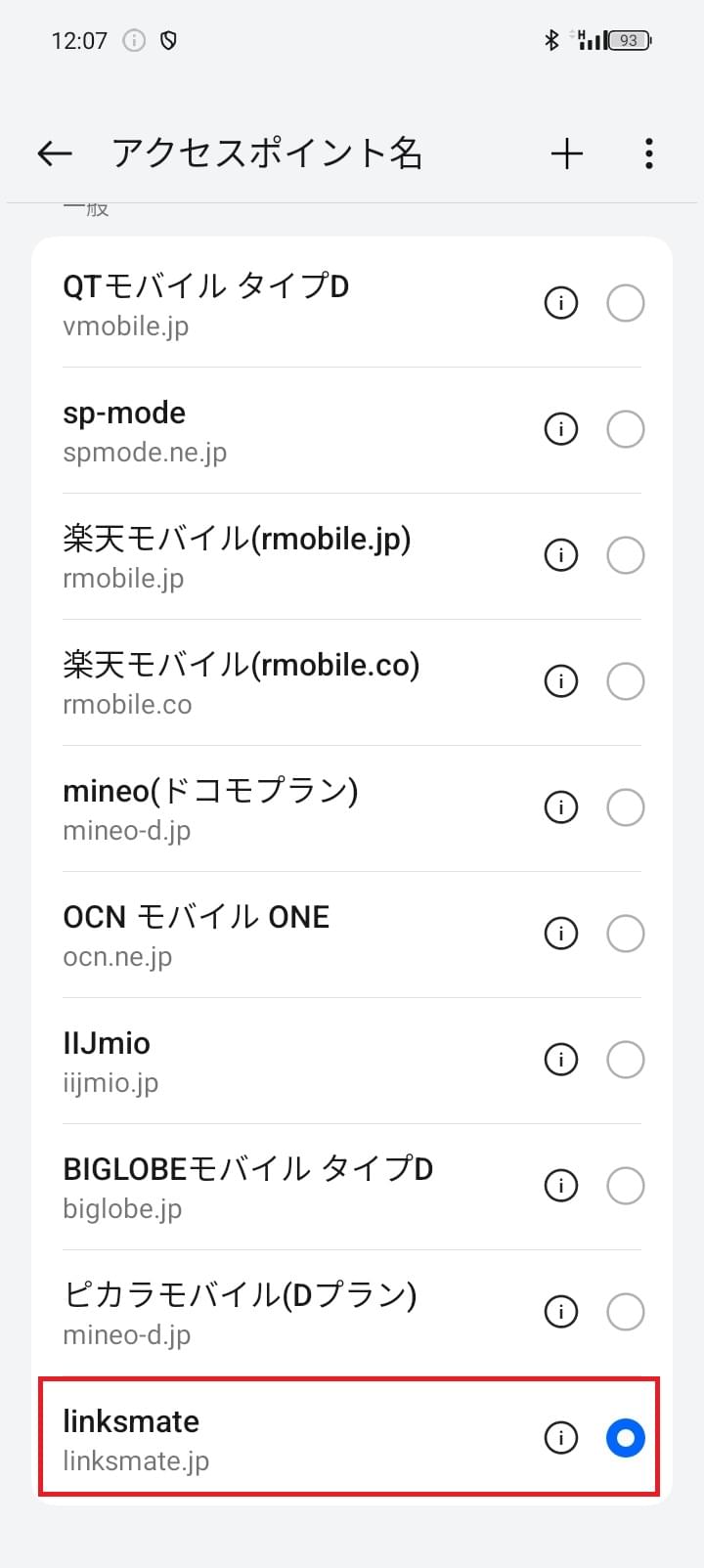View linksmate APN settings via info icon

[560, 1438]
